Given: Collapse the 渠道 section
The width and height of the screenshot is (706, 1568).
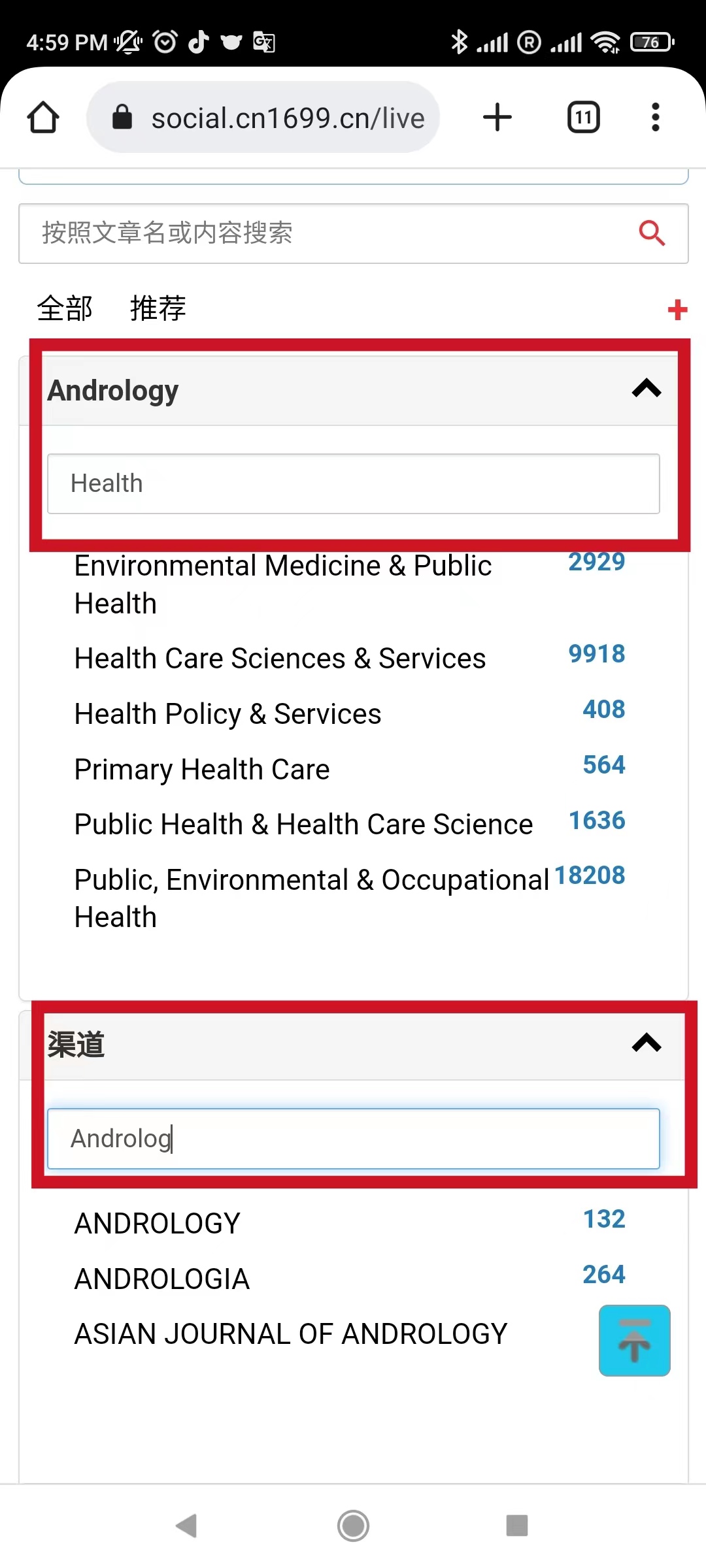Looking at the screenshot, I should (x=647, y=1043).
